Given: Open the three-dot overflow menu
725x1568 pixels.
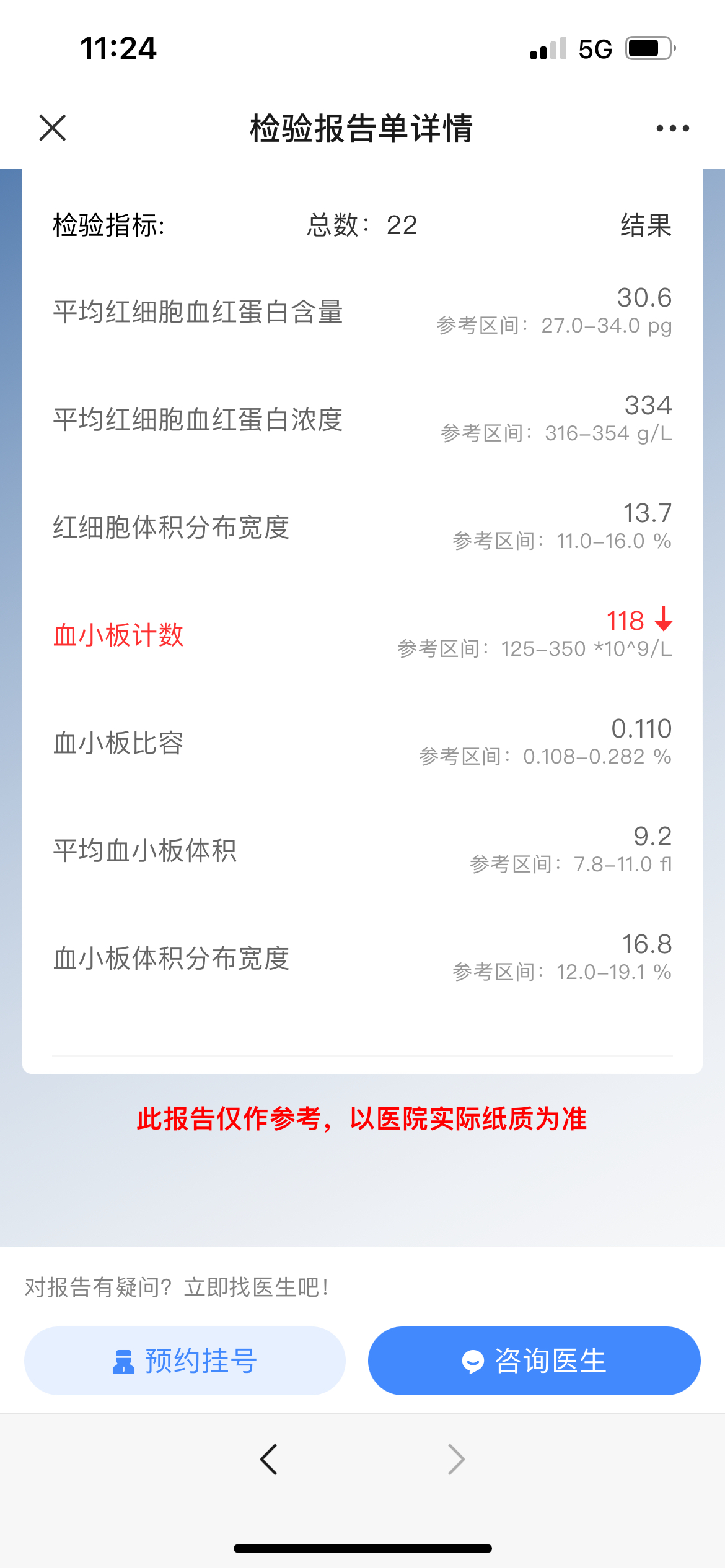Looking at the screenshot, I should tap(672, 128).
